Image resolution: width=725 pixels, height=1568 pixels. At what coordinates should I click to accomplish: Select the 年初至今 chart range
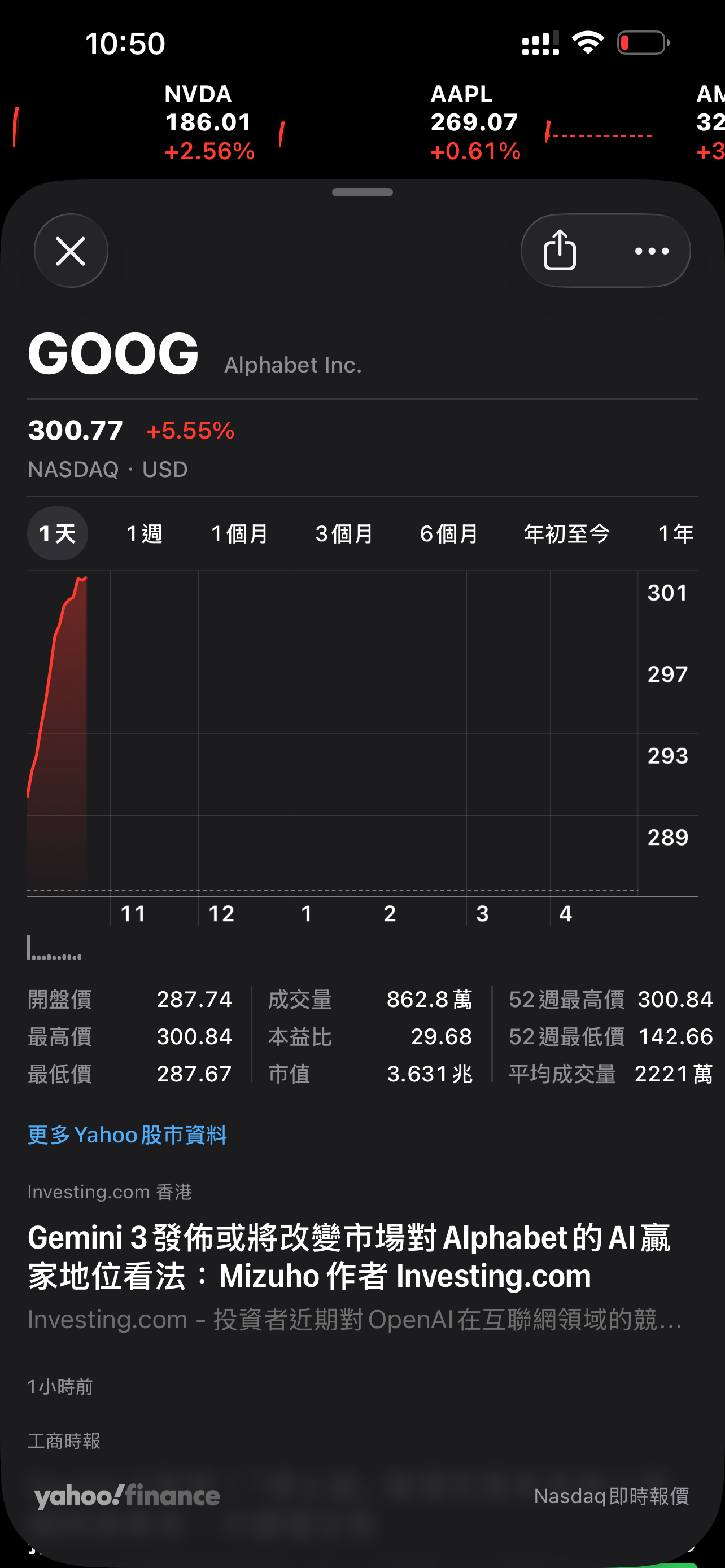[x=567, y=534]
